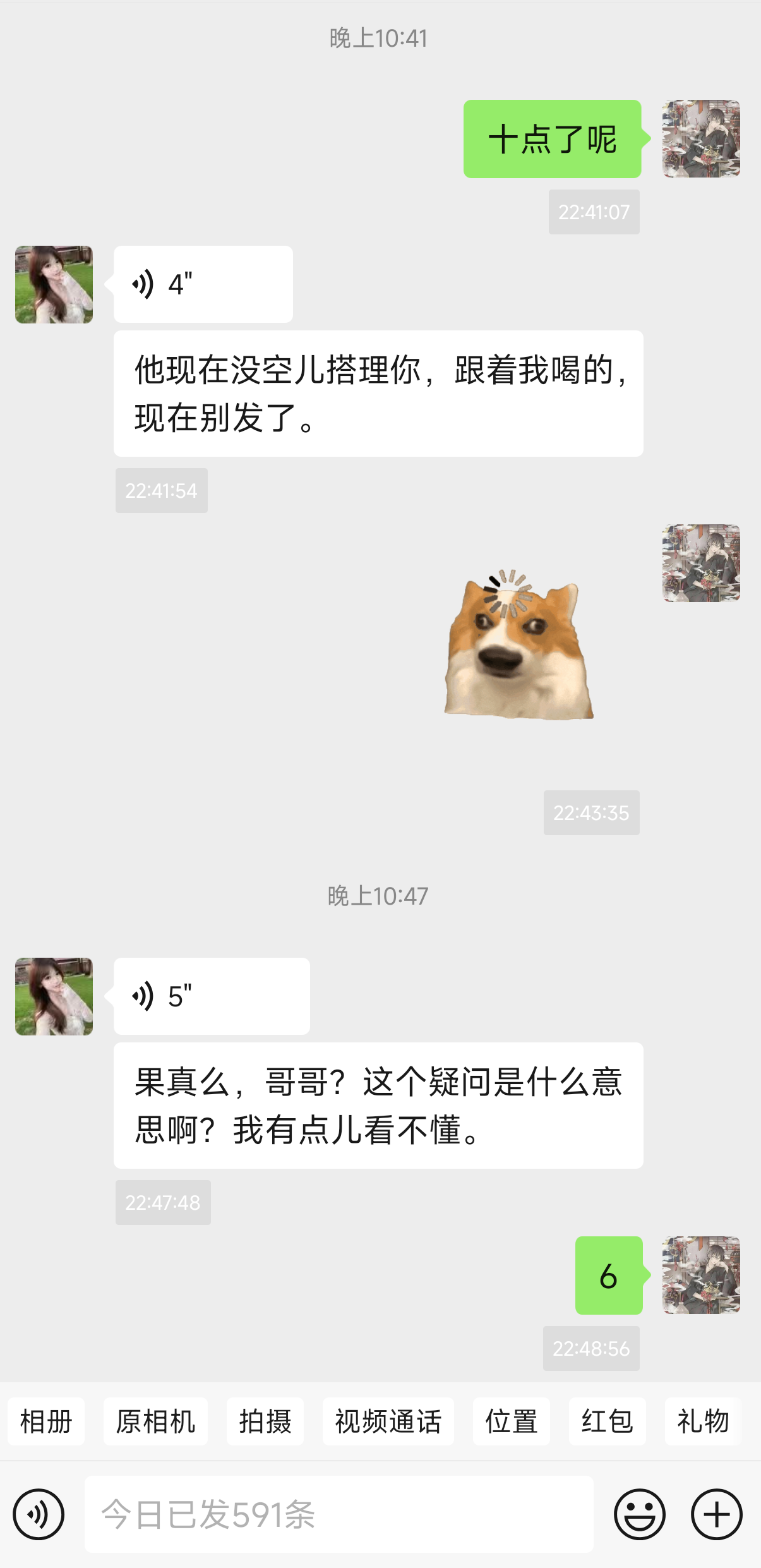Open the emoji picker

(639, 1514)
